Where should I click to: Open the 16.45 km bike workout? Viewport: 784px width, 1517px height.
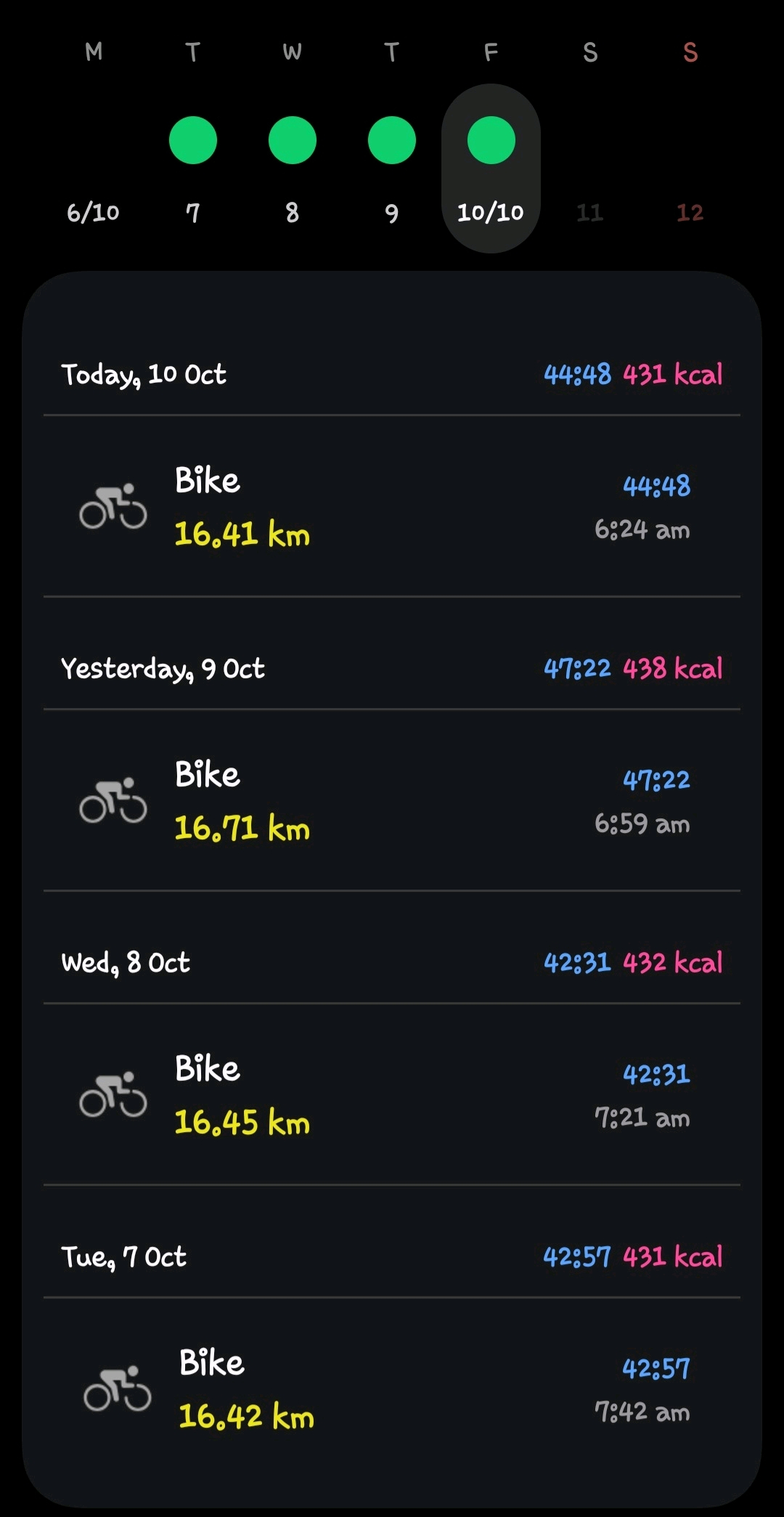pyautogui.click(x=392, y=1095)
